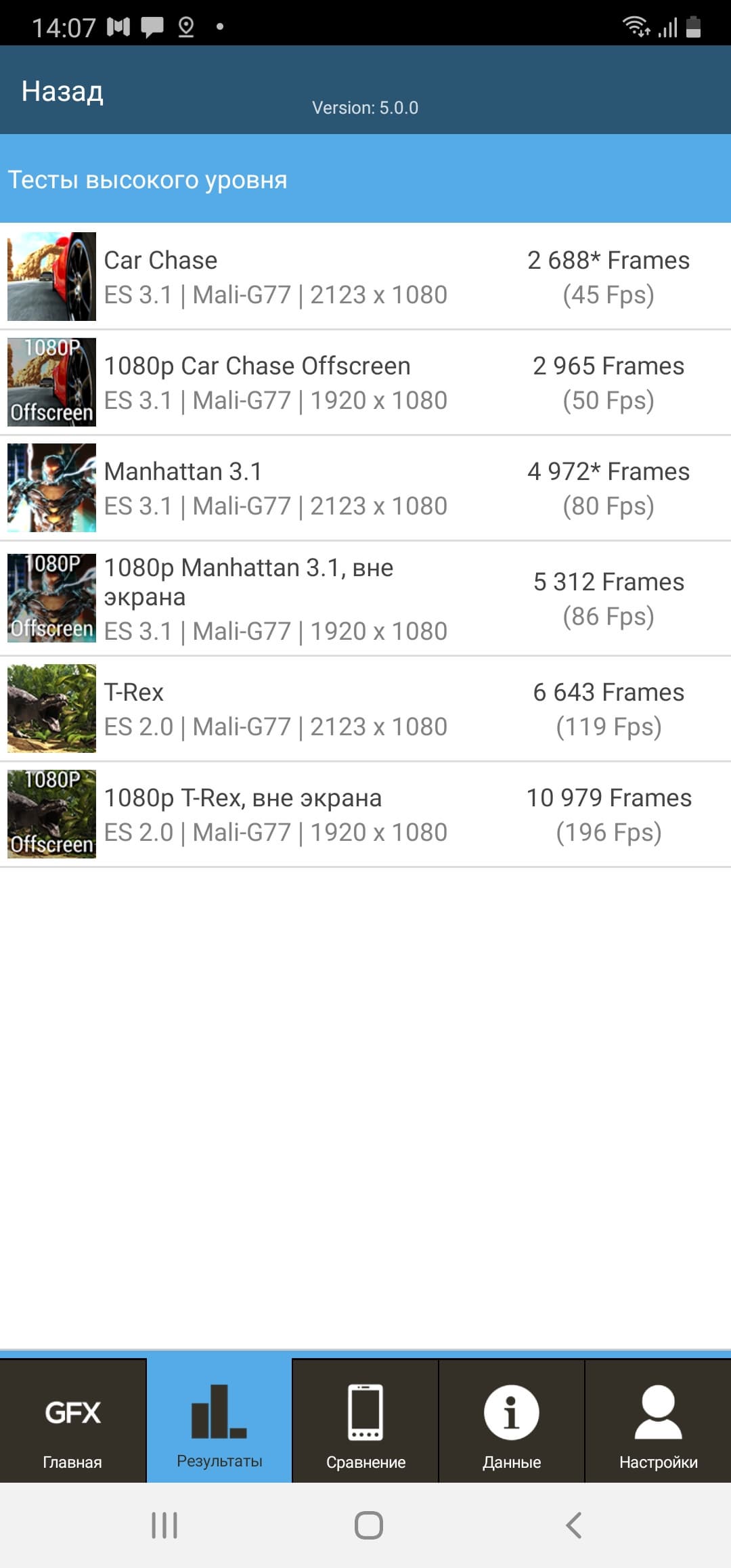Switch to the Настройки tab

tap(658, 1422)
